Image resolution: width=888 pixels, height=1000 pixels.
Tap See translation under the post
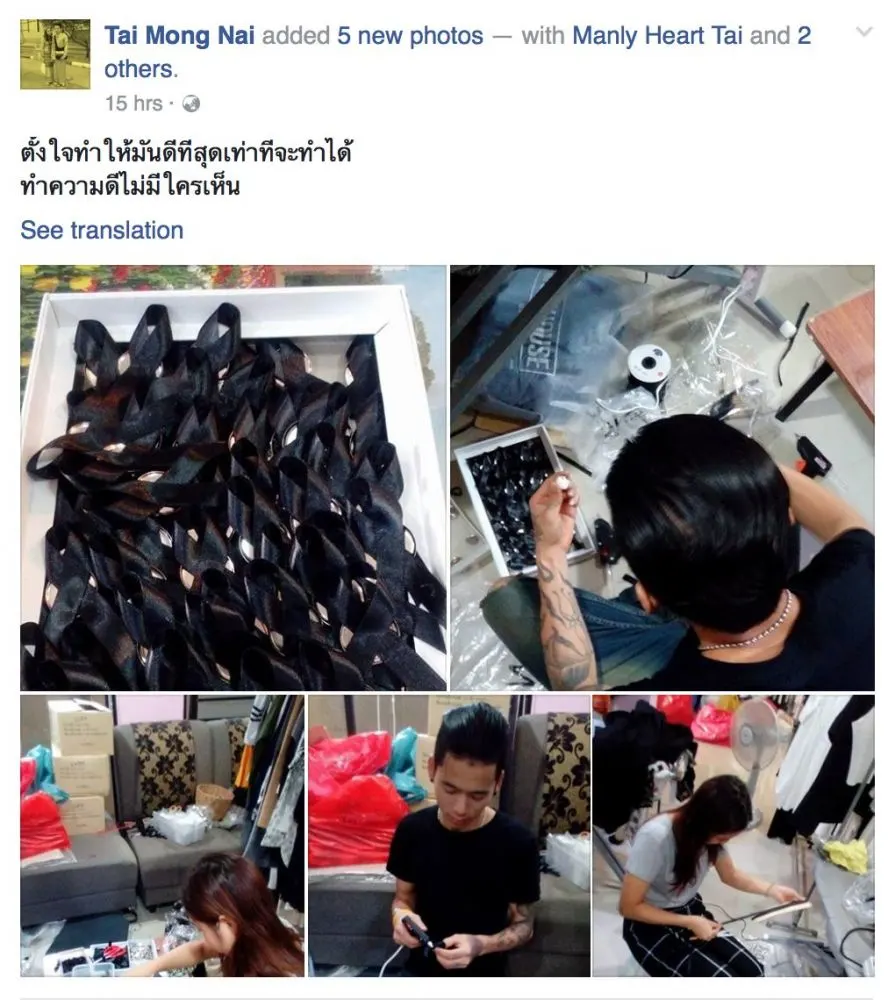102,230
